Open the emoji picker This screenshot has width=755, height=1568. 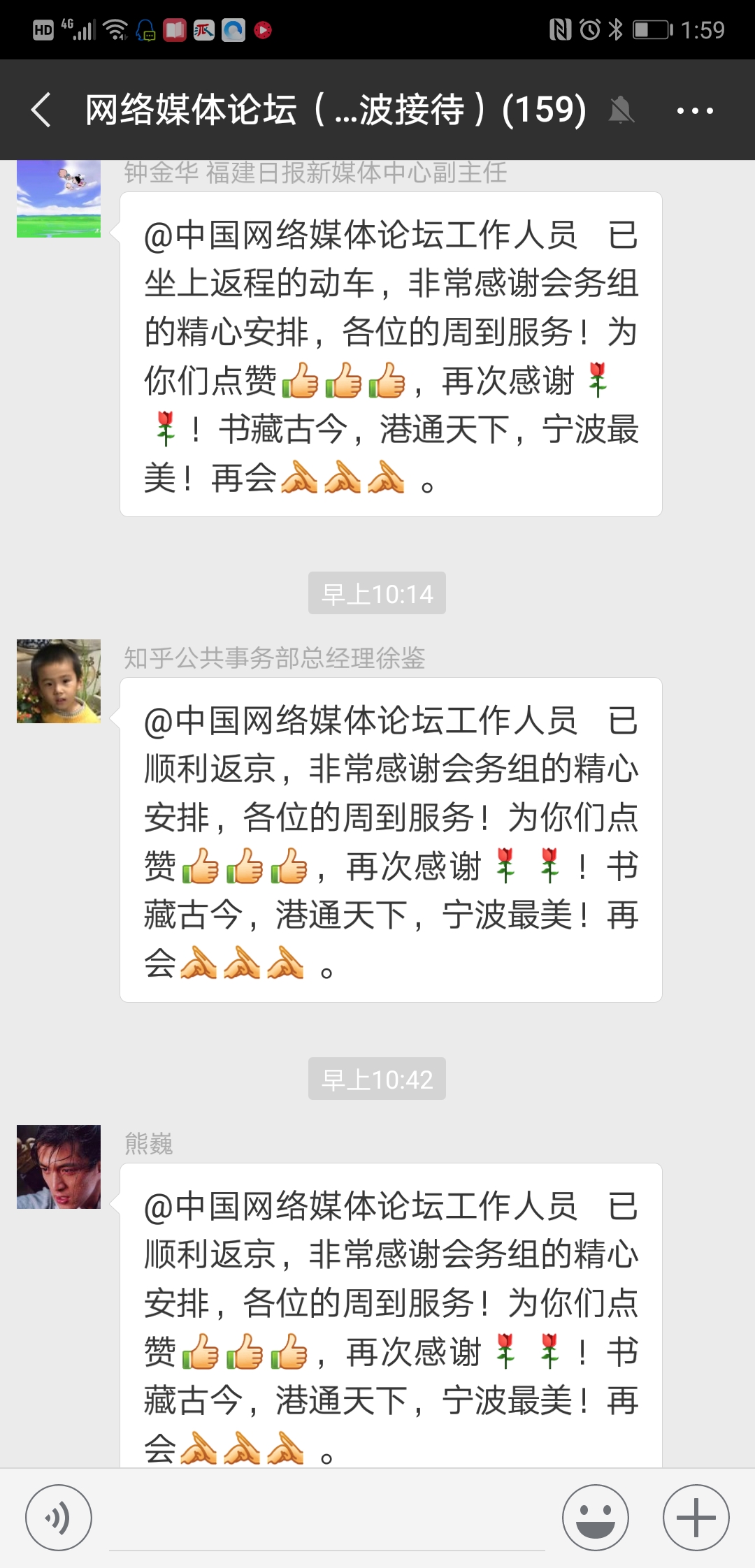595,1518
